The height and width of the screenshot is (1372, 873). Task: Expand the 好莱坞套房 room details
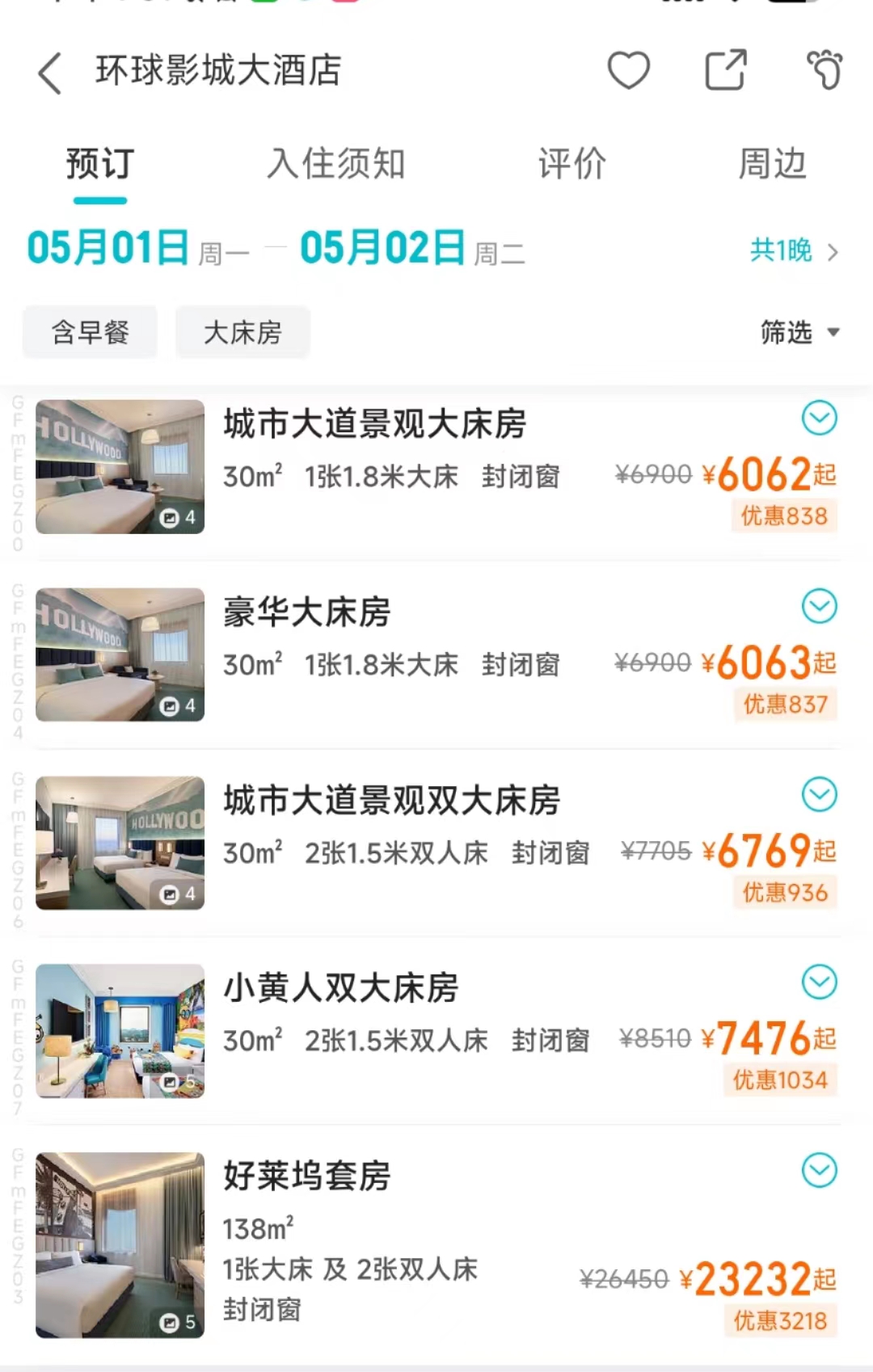(819, 1170)
